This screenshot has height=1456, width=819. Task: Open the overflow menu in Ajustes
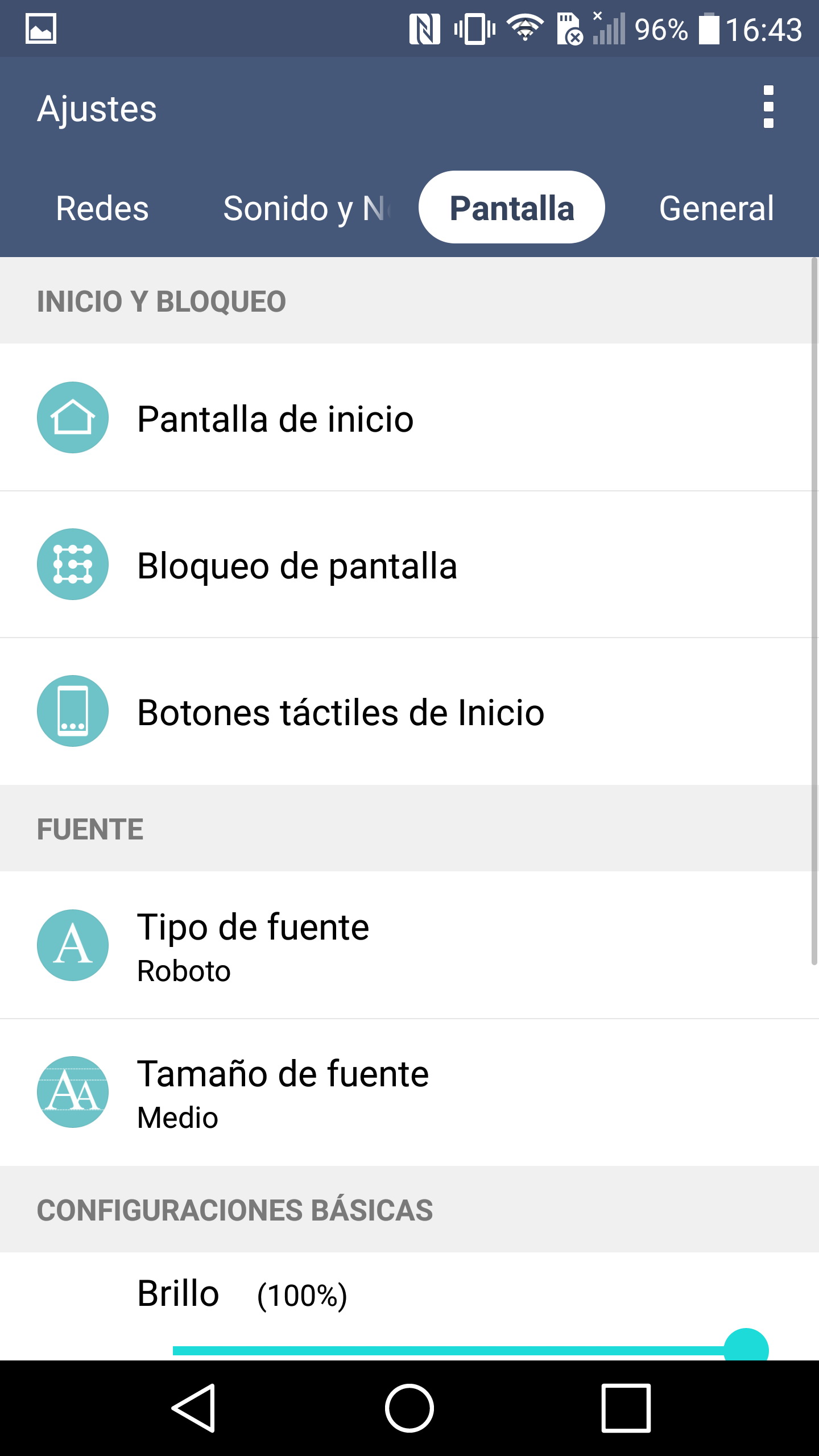768,107
